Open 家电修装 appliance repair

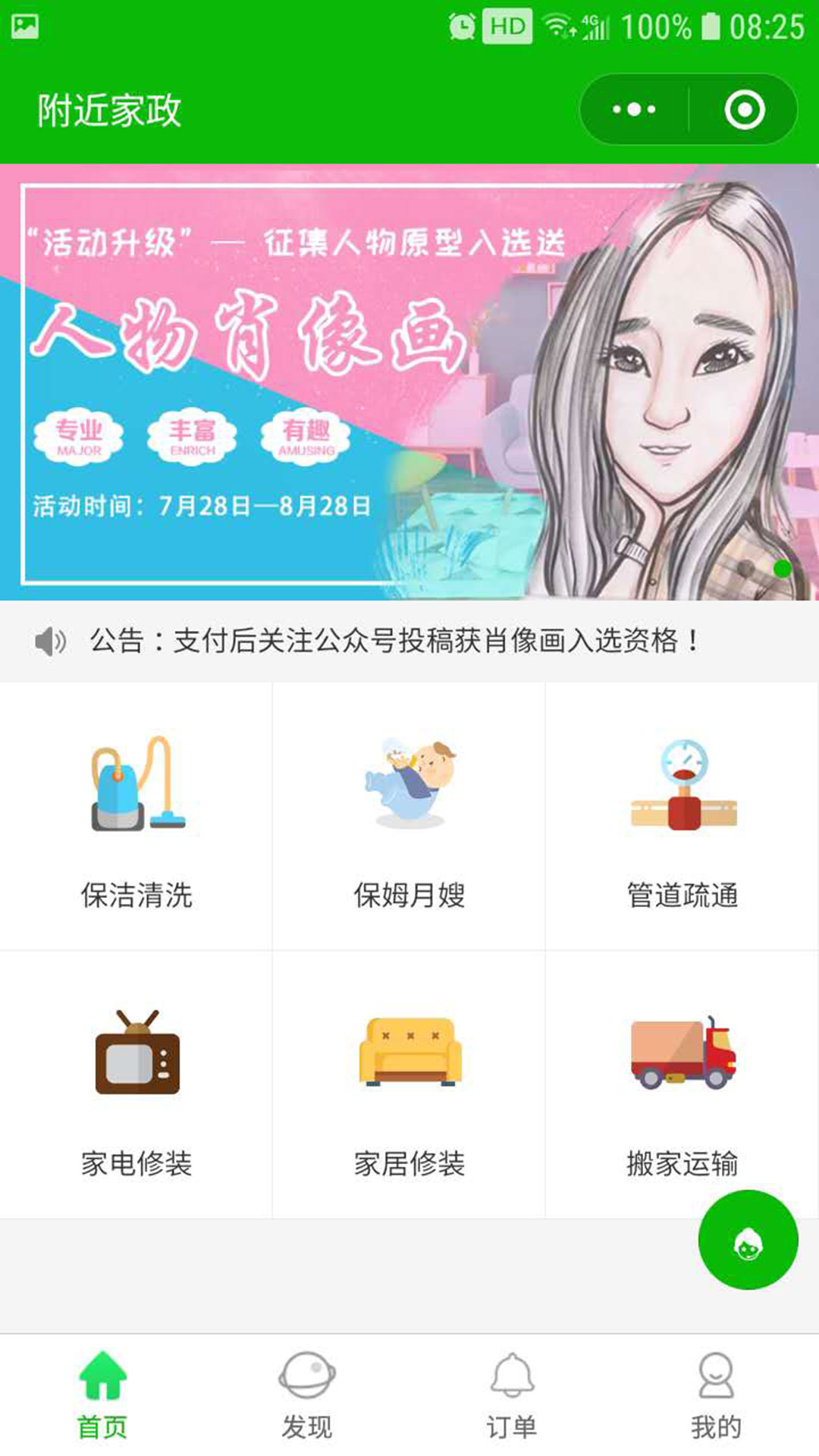(x=136, y=1084)
